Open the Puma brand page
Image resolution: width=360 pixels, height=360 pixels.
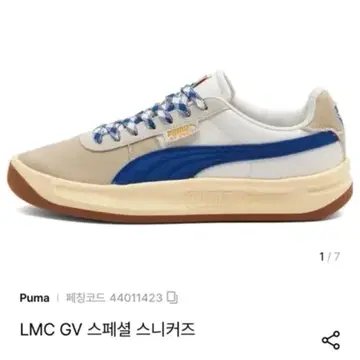coord(34,298)
